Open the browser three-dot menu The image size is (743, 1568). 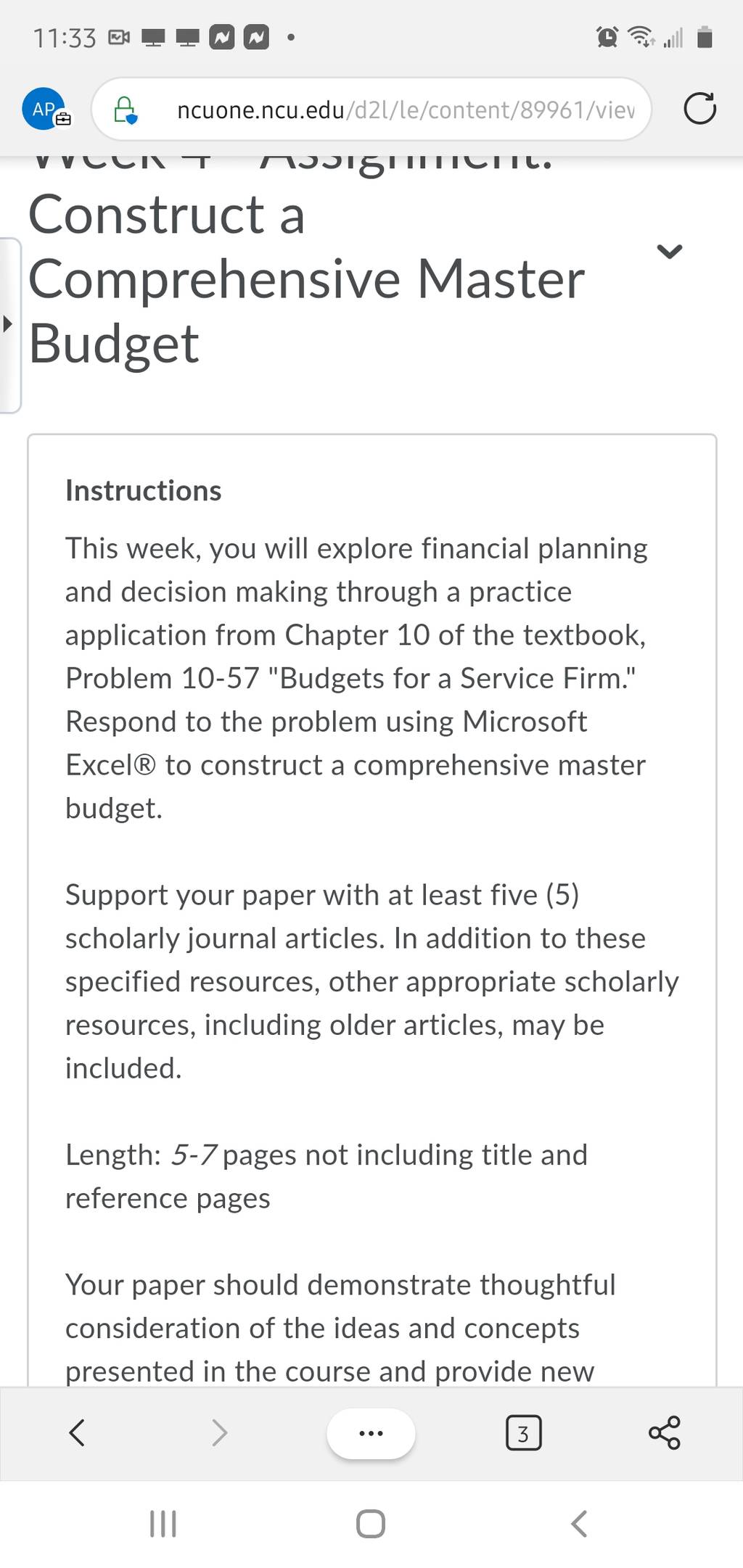tap(371, 1433)
